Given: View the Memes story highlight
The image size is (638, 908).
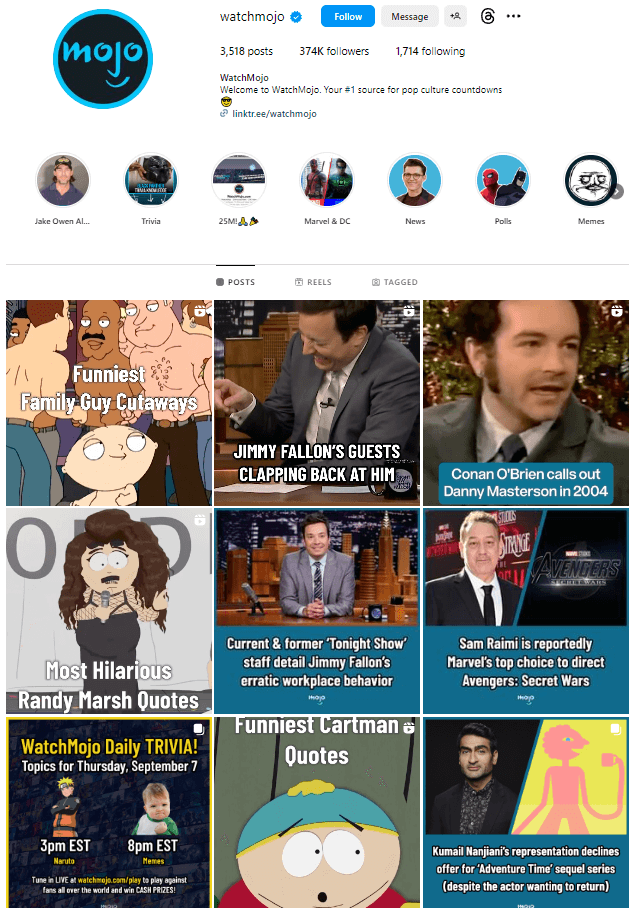Looking at the screenshot, I should click(590, 181).
